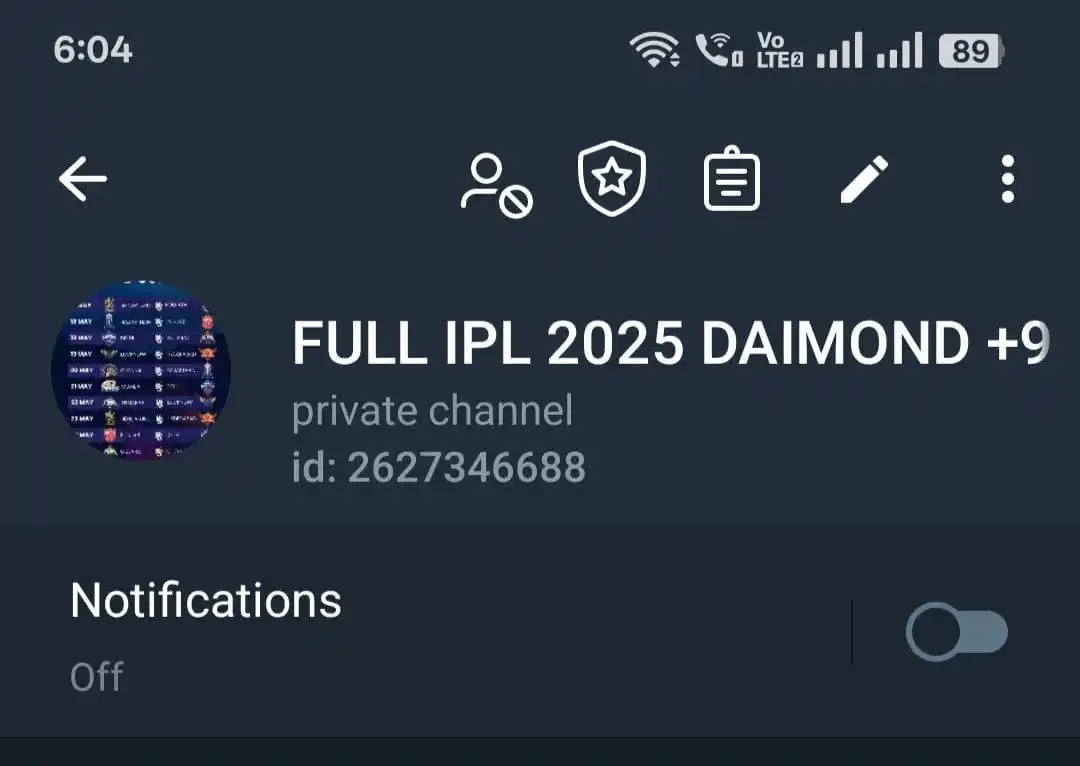Open the blocked users icon
Image resolution: width=1080 pixels, height=766 pixels.
pyautogui.click(x=495, y=184)
